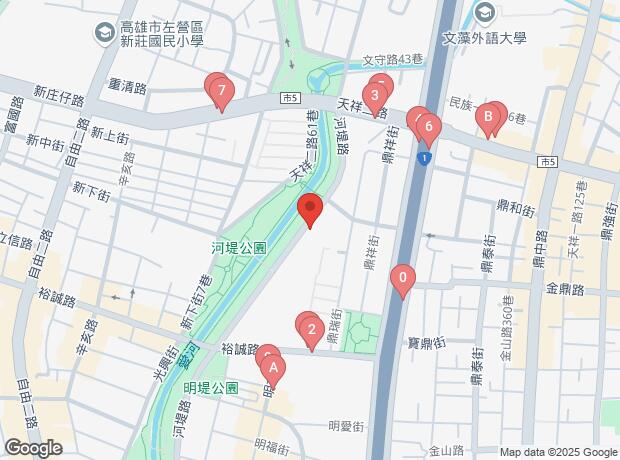Select map marker number 6

pos(428,127)
